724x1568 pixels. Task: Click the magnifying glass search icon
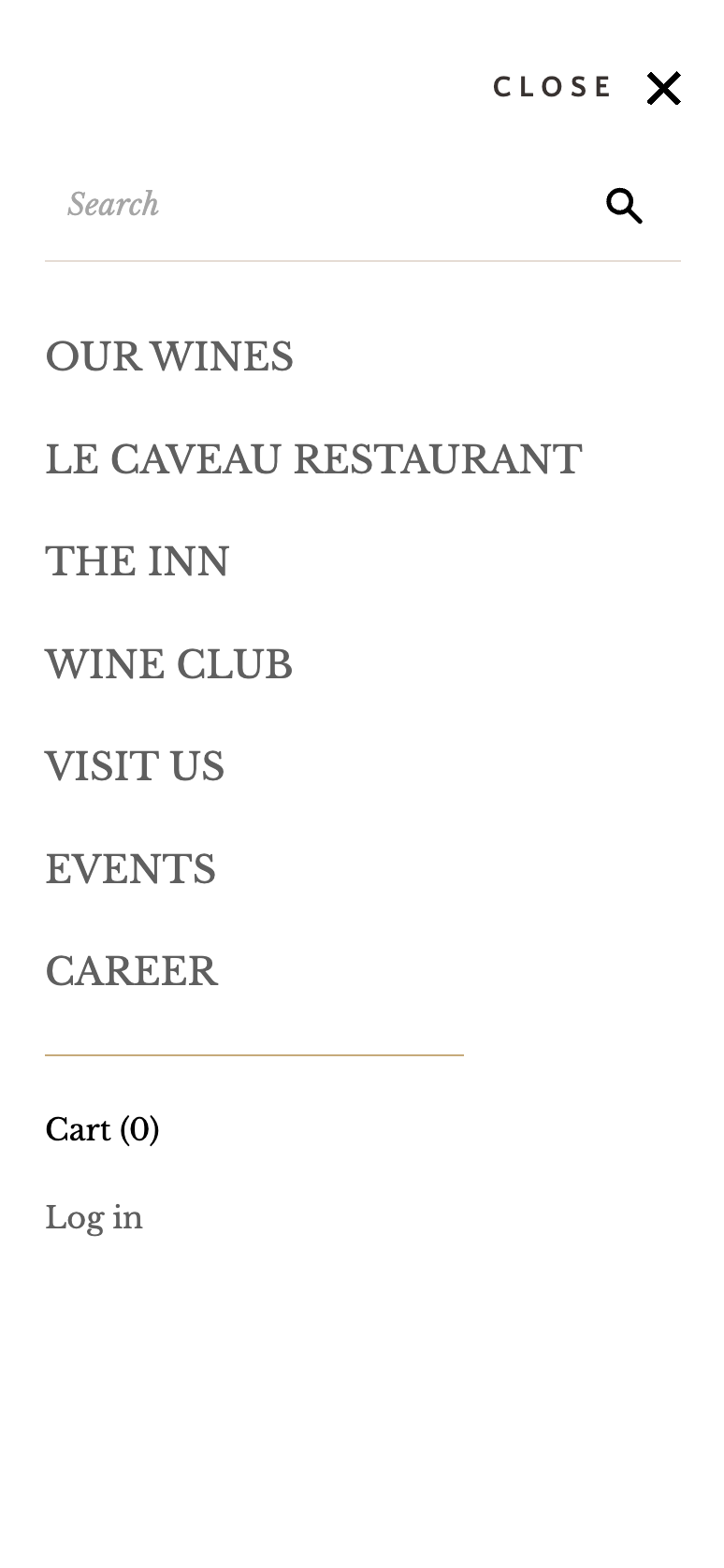point(624,205)
